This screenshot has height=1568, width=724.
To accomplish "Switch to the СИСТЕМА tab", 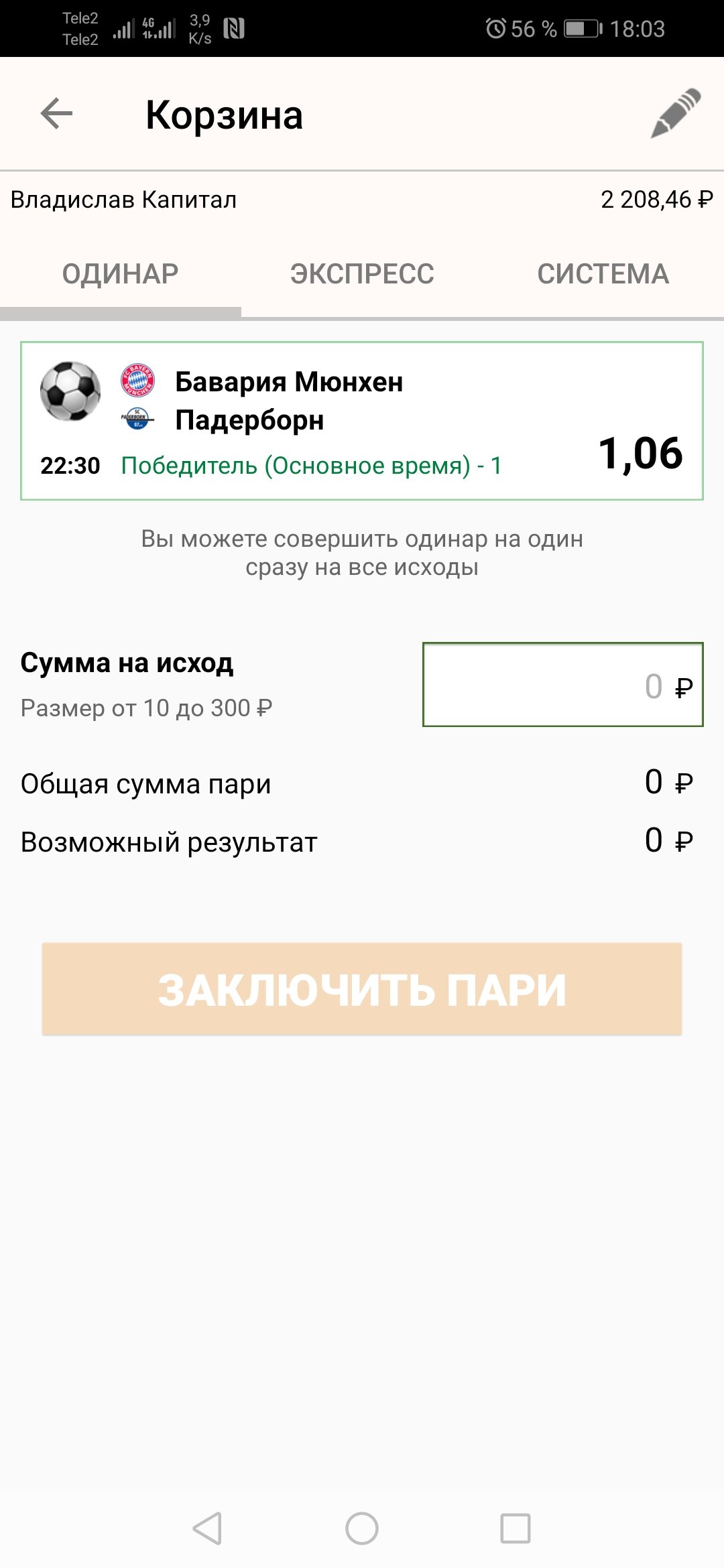I will coord(603,274).
